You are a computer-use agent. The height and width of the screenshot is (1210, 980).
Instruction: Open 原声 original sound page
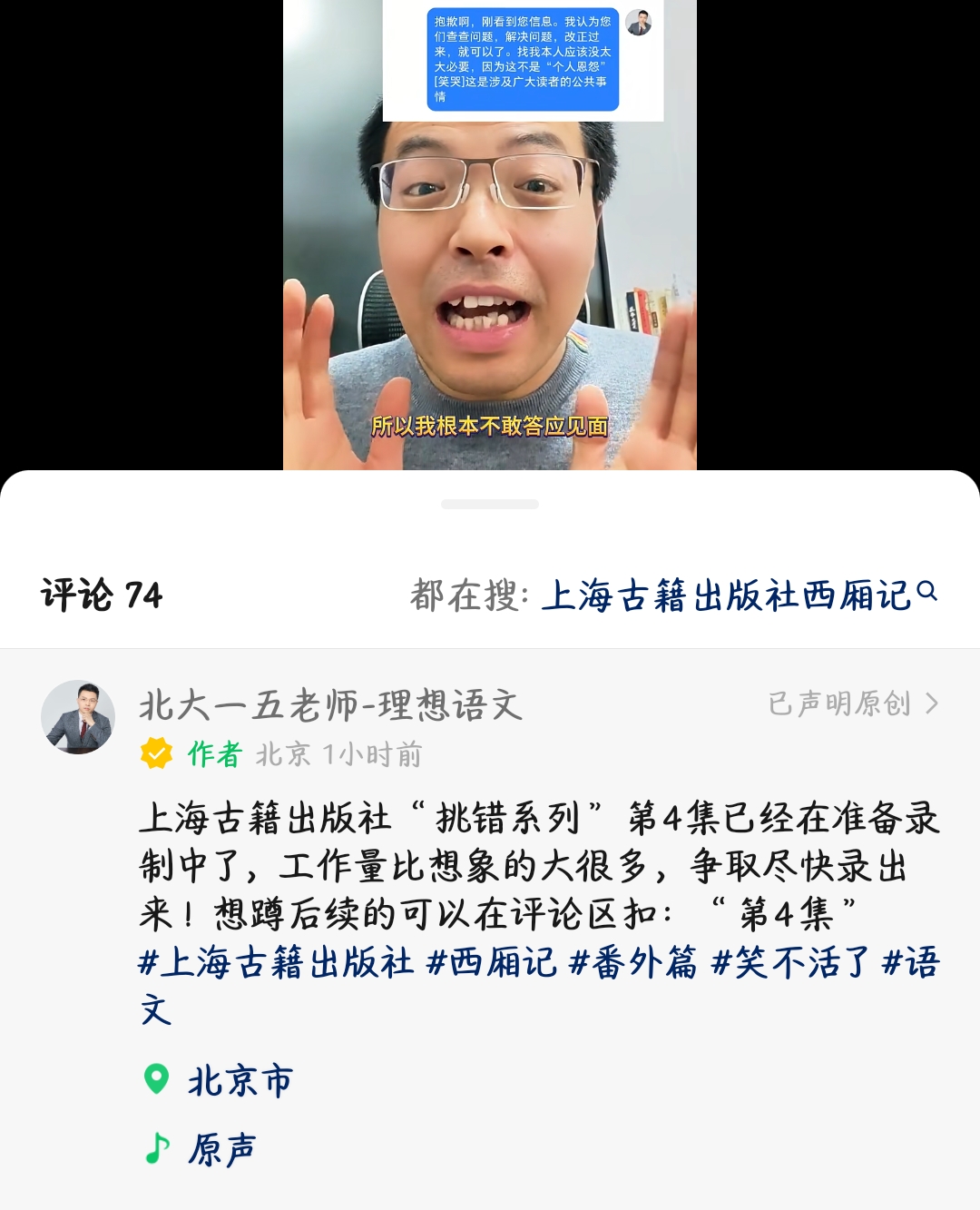pyautogui.click(x=220, y=1149)
